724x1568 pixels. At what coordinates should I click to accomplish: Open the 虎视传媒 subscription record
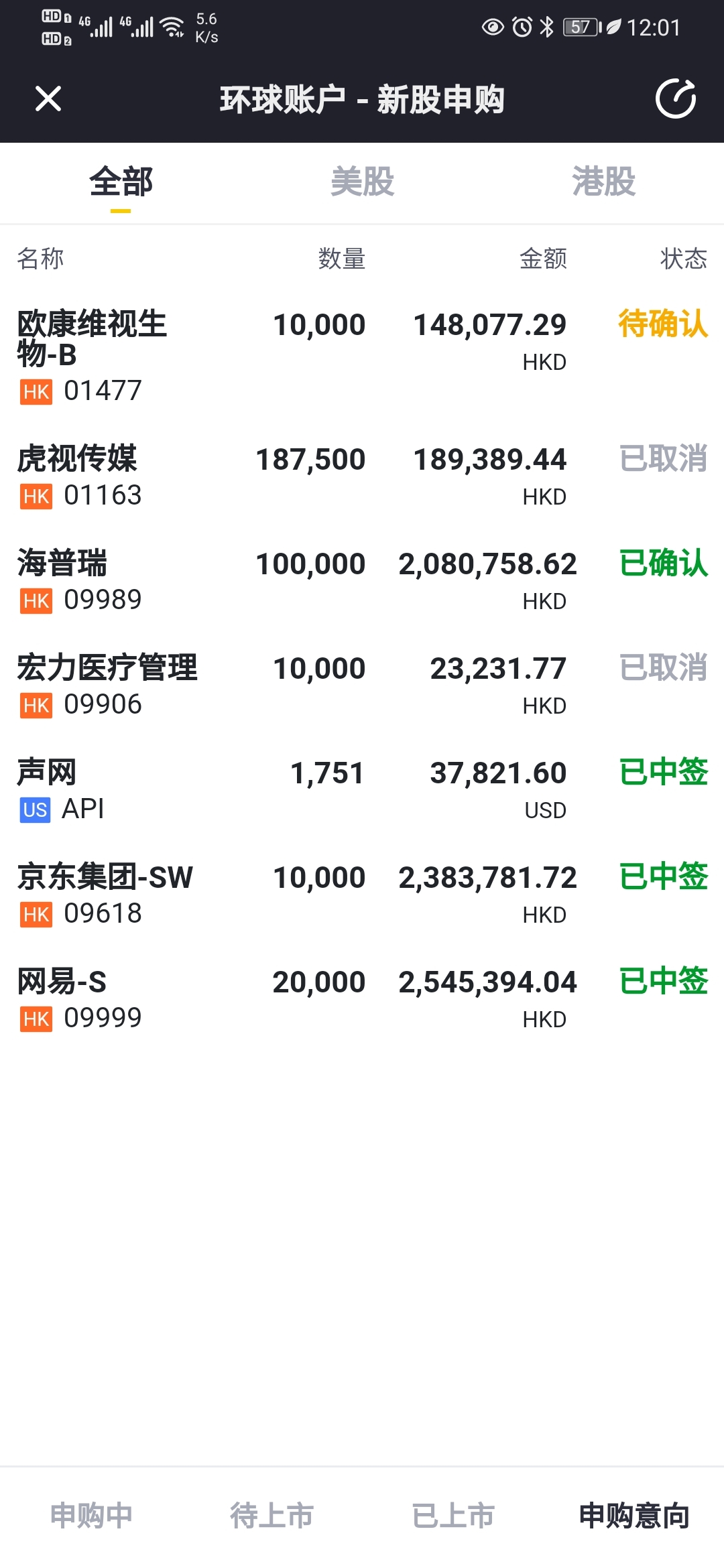362,476
